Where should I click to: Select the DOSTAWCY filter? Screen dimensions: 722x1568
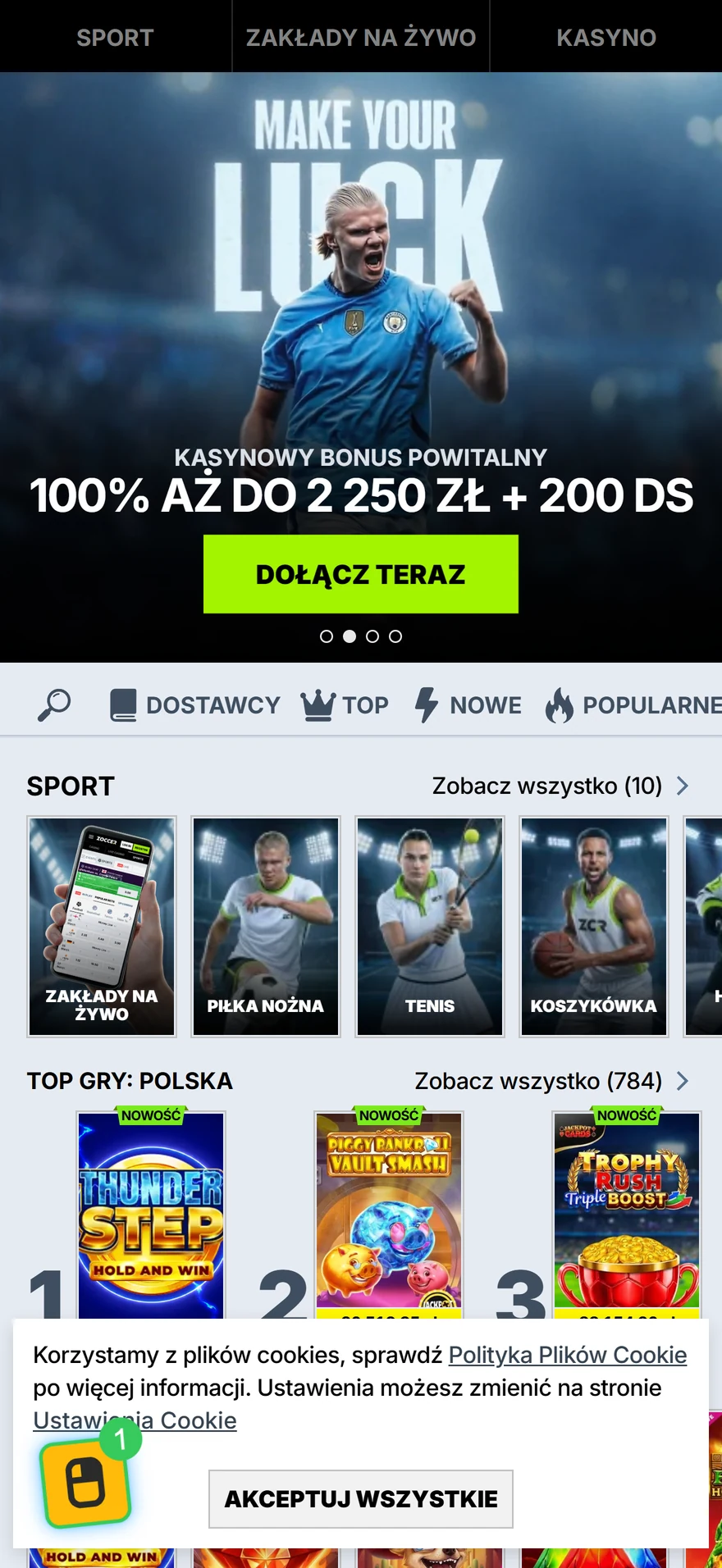(x=195, y=704)
